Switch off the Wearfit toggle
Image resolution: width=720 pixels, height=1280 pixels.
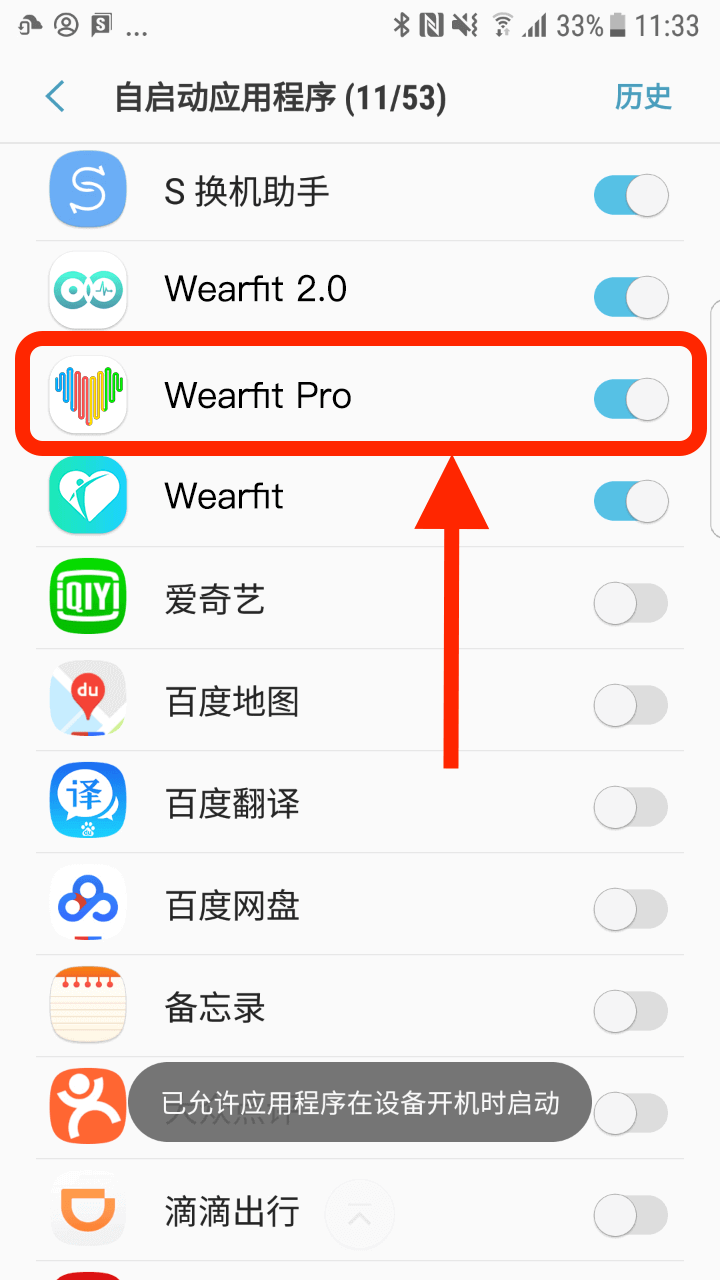[x=630, y=500]
